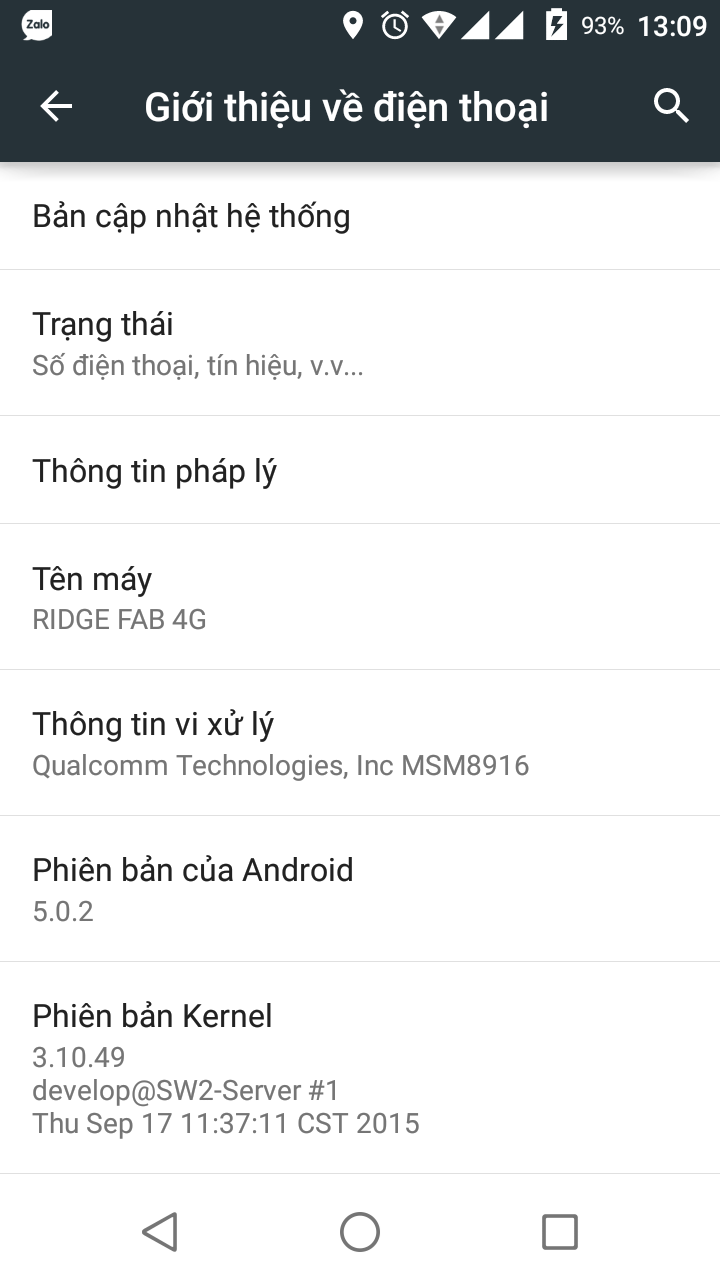Tap the Thông tin vi xử lý row

click(x=360, y=743)
